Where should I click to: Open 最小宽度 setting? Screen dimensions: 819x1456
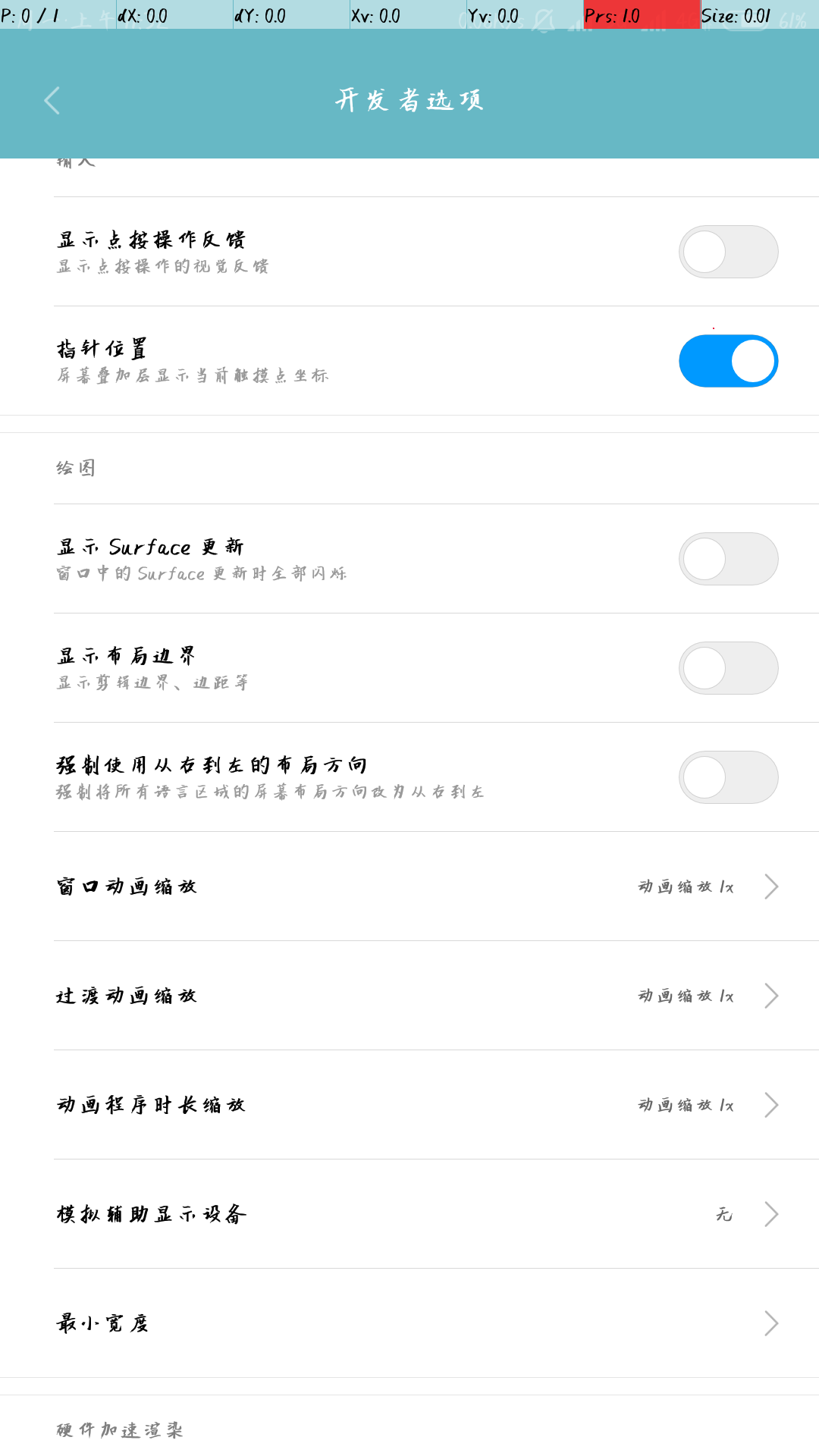click(x=409, y=1323)
